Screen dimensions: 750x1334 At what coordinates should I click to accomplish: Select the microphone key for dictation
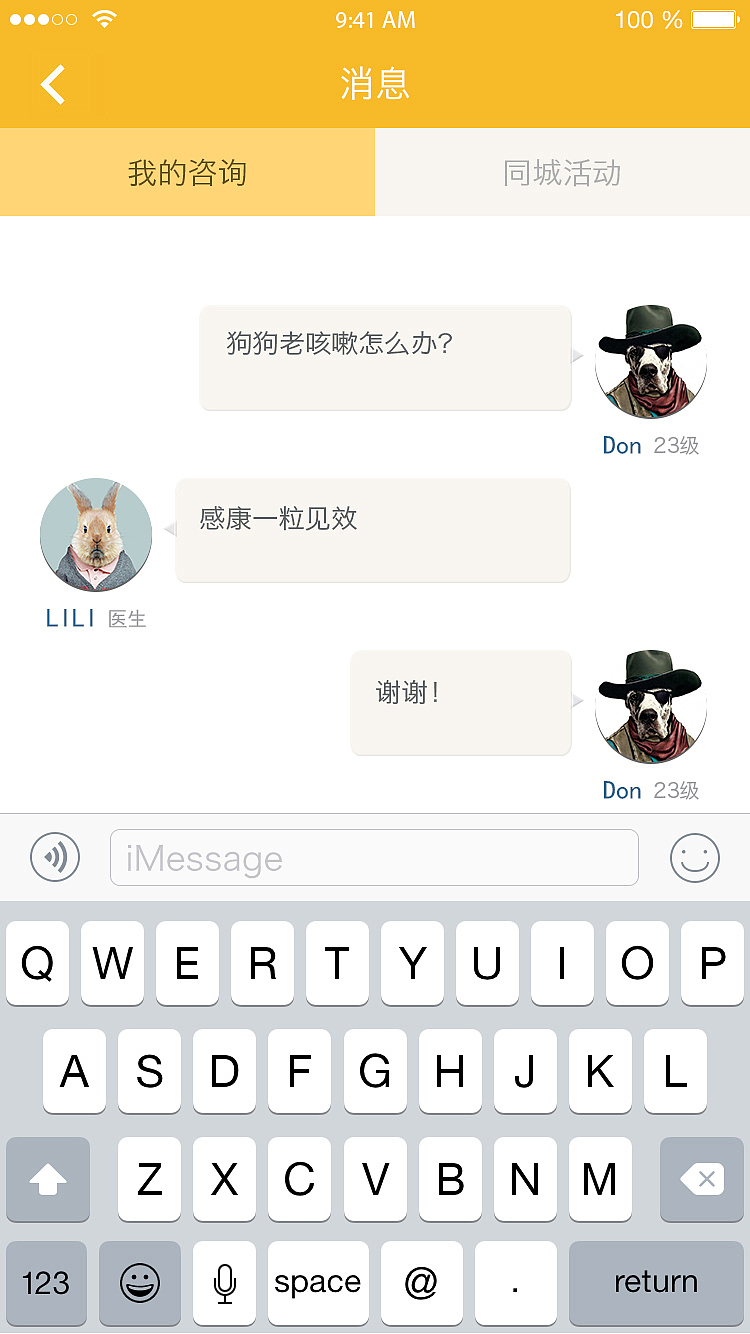tap(224, 1283)
